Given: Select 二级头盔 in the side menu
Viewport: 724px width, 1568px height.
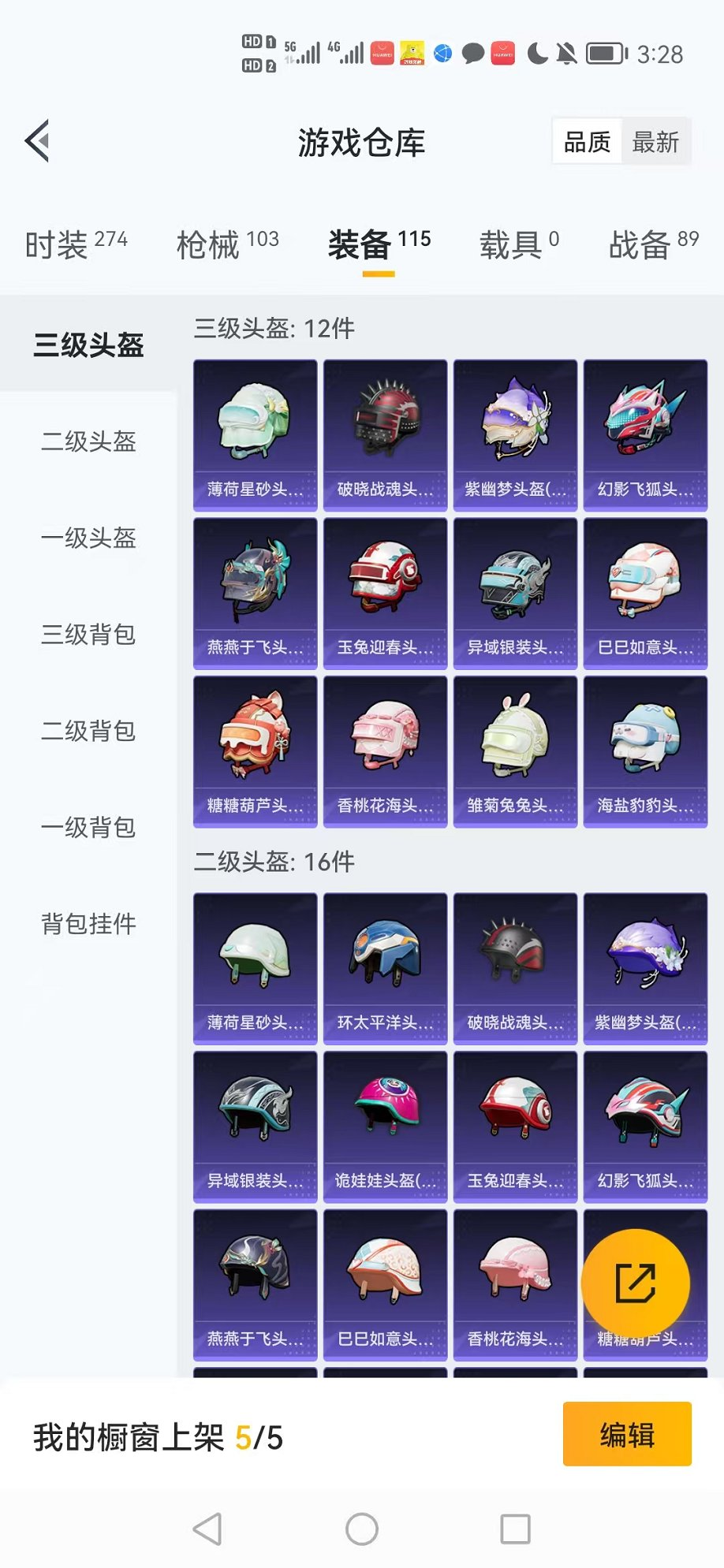Looking at the screenshot, I should (88, 441).
